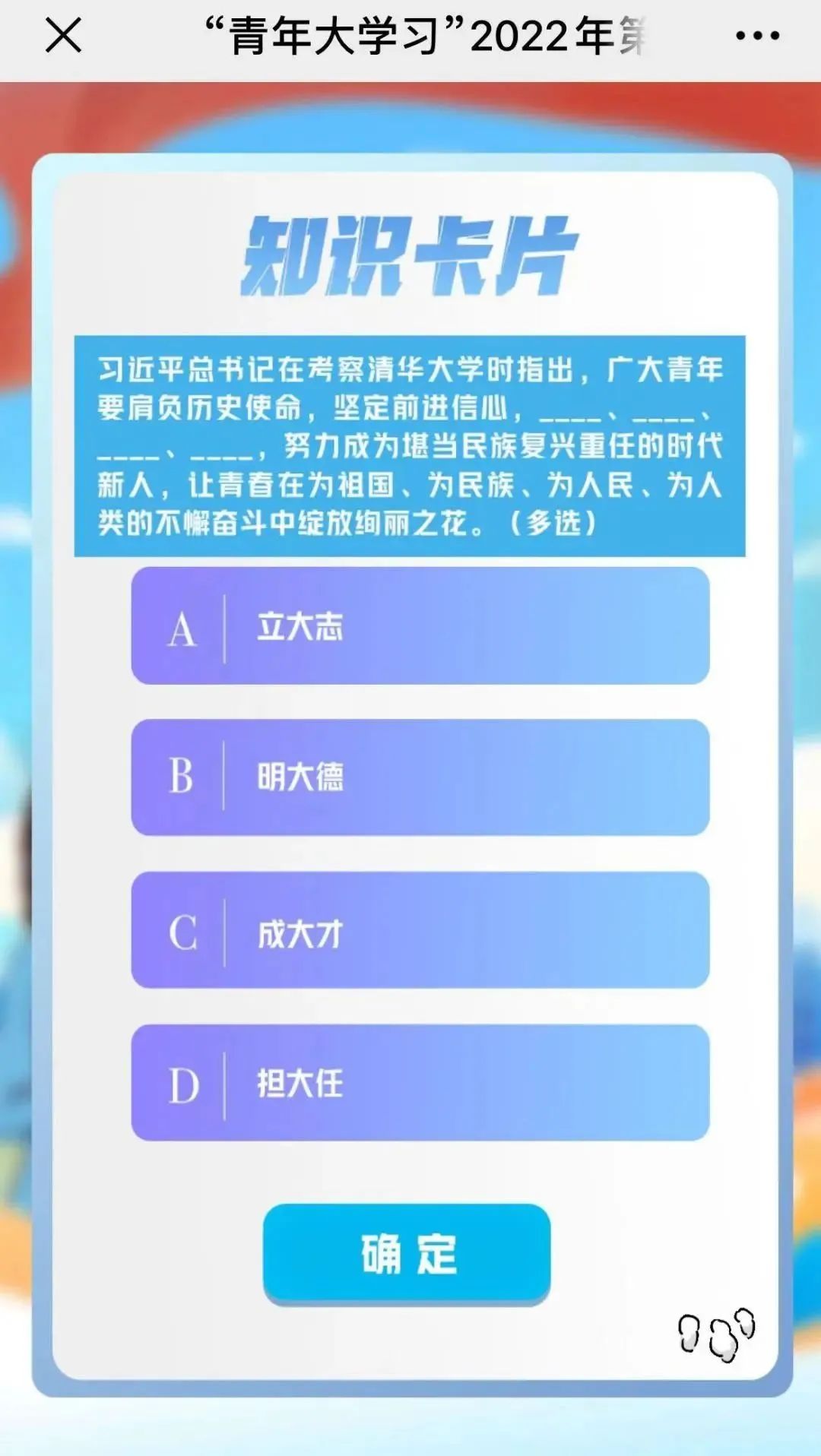This screenshot has width=821, height=1456.
Task: Select answer B 明大德
Action: tap(420, 777)
